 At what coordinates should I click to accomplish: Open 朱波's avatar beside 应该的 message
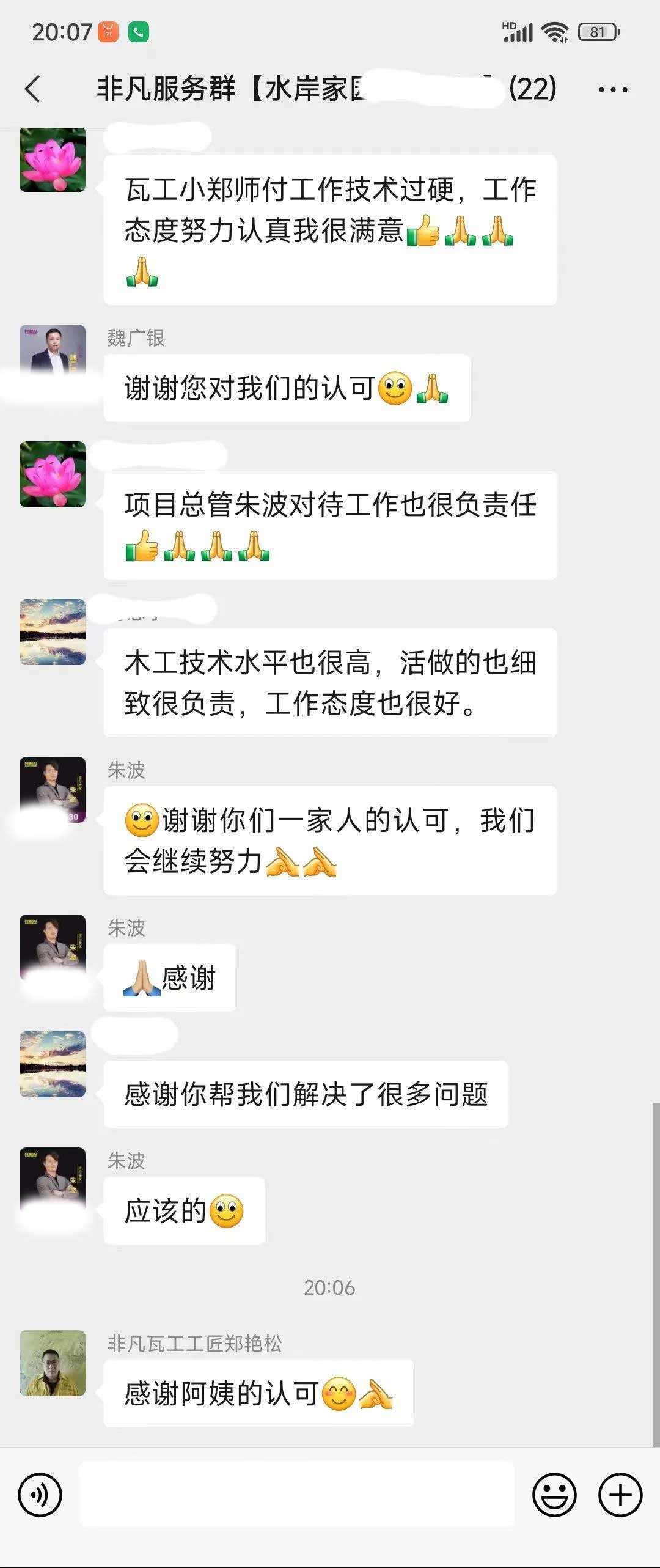pos(53,1179)
